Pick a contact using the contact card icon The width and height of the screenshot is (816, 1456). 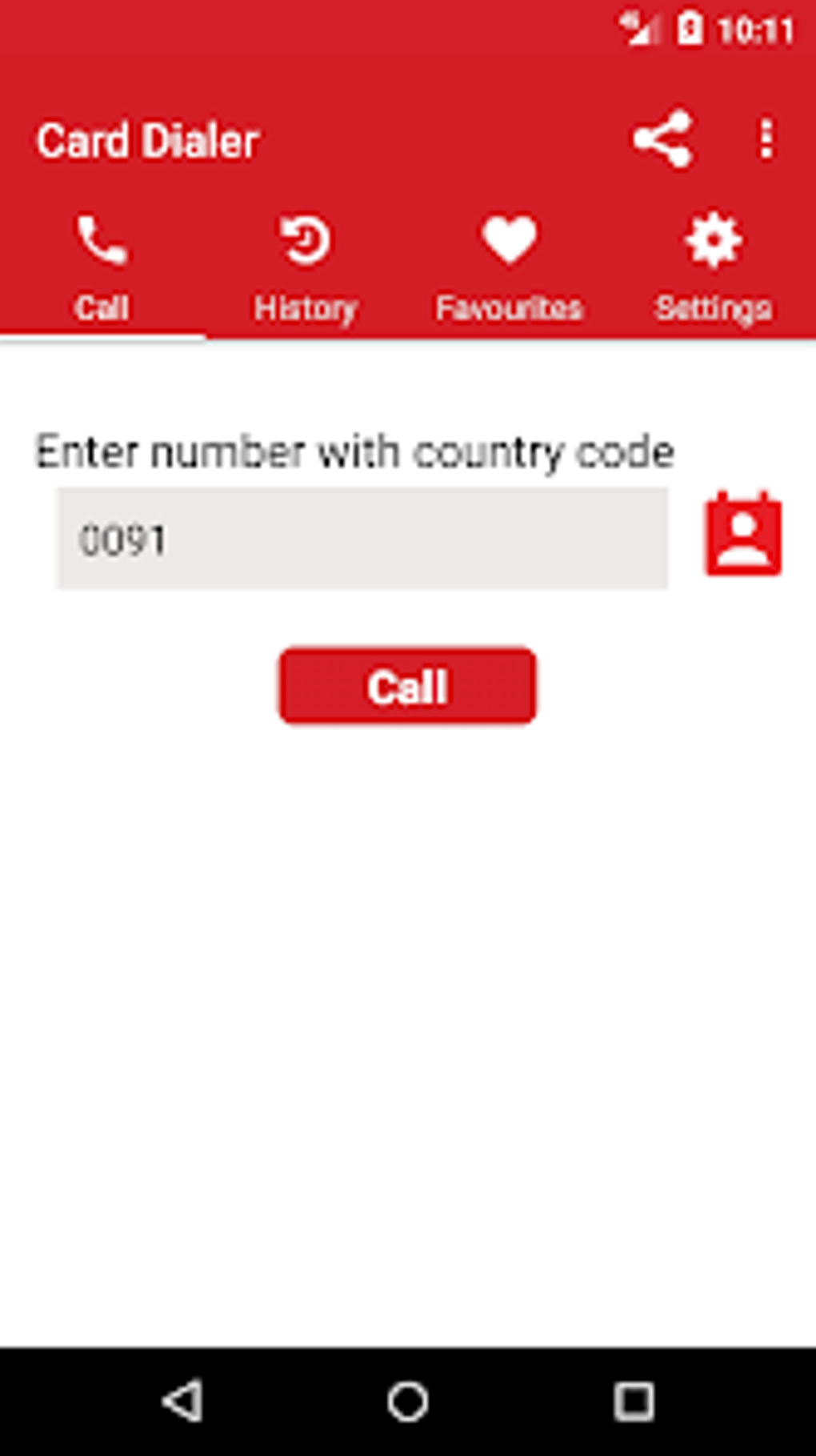pos(741,537)
